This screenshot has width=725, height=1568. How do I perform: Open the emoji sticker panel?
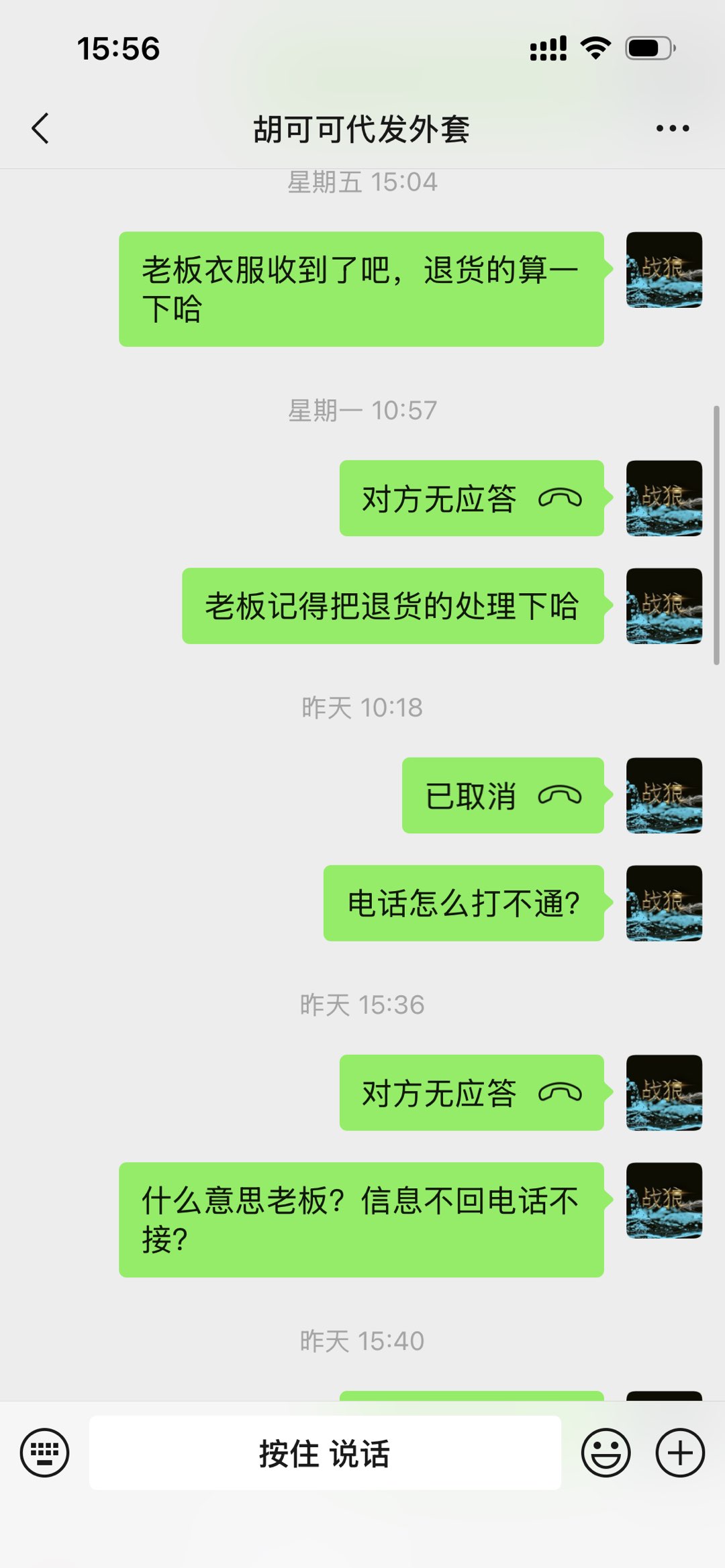click(x=606, y=1453)
